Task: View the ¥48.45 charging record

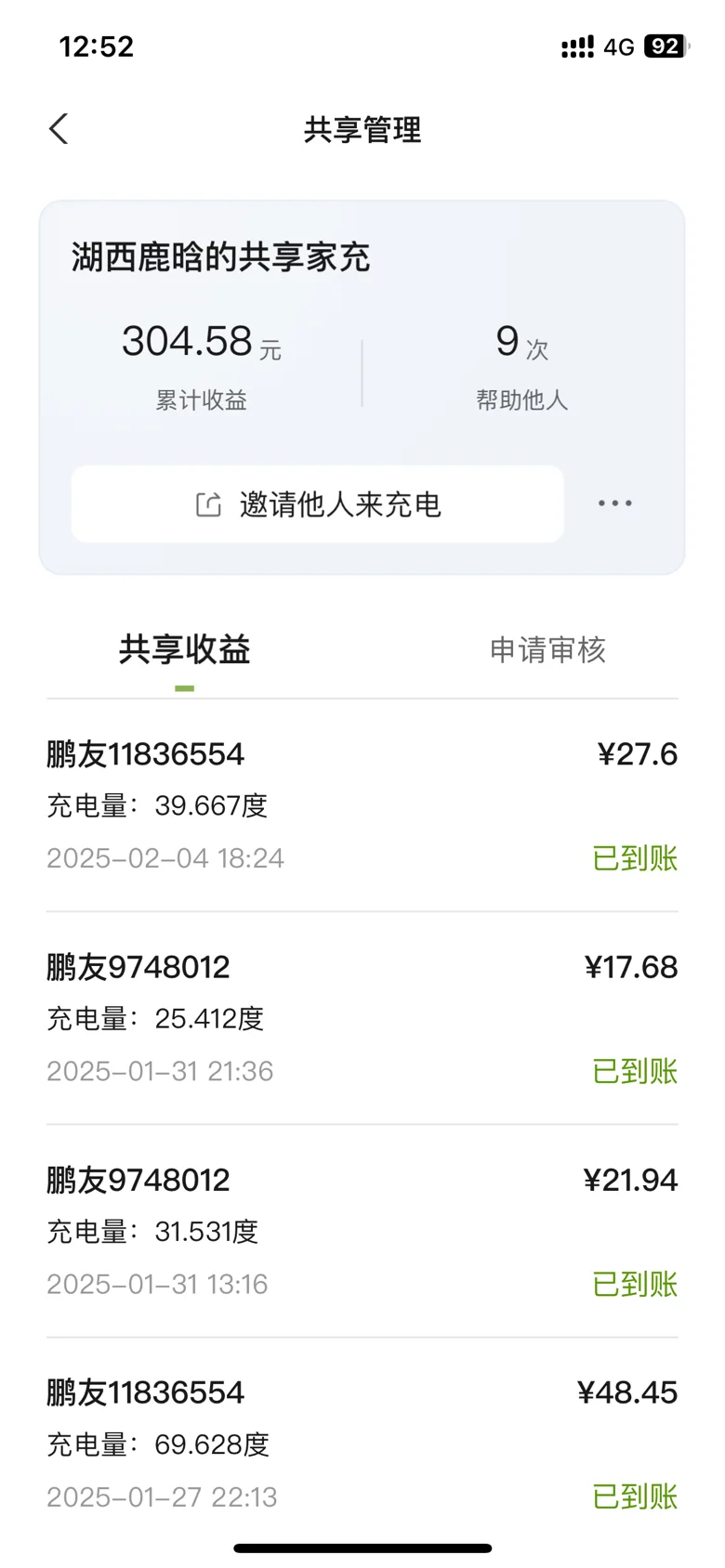Action: pos(362,1444)
